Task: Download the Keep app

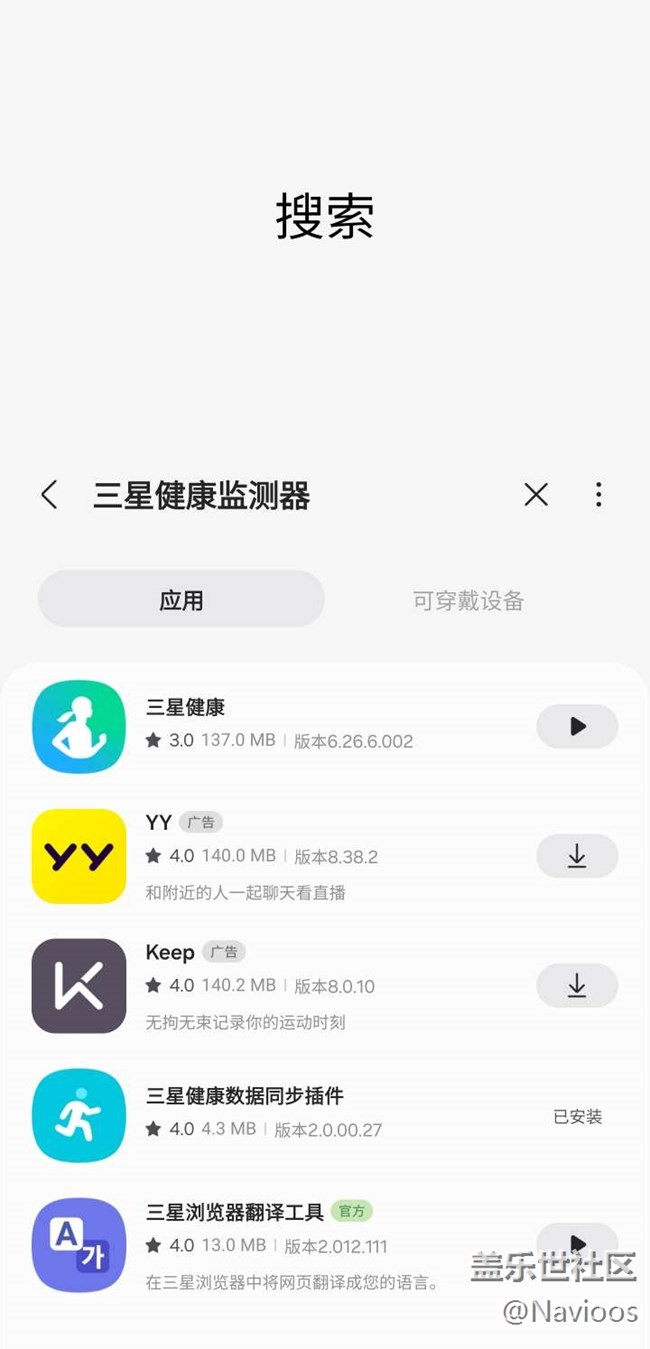Action: (577, 985)
